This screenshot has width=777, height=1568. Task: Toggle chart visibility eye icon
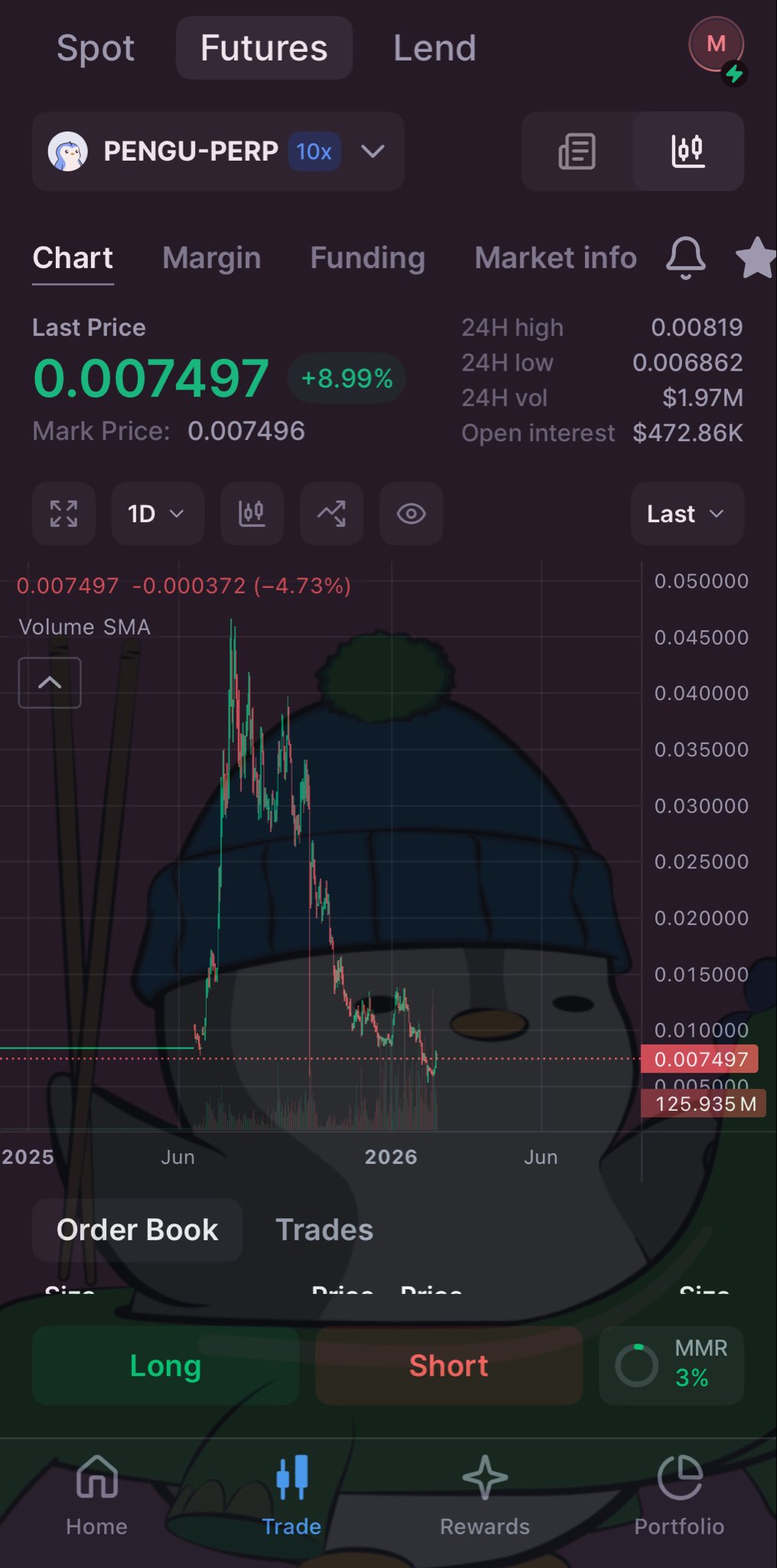coord(411,514)
